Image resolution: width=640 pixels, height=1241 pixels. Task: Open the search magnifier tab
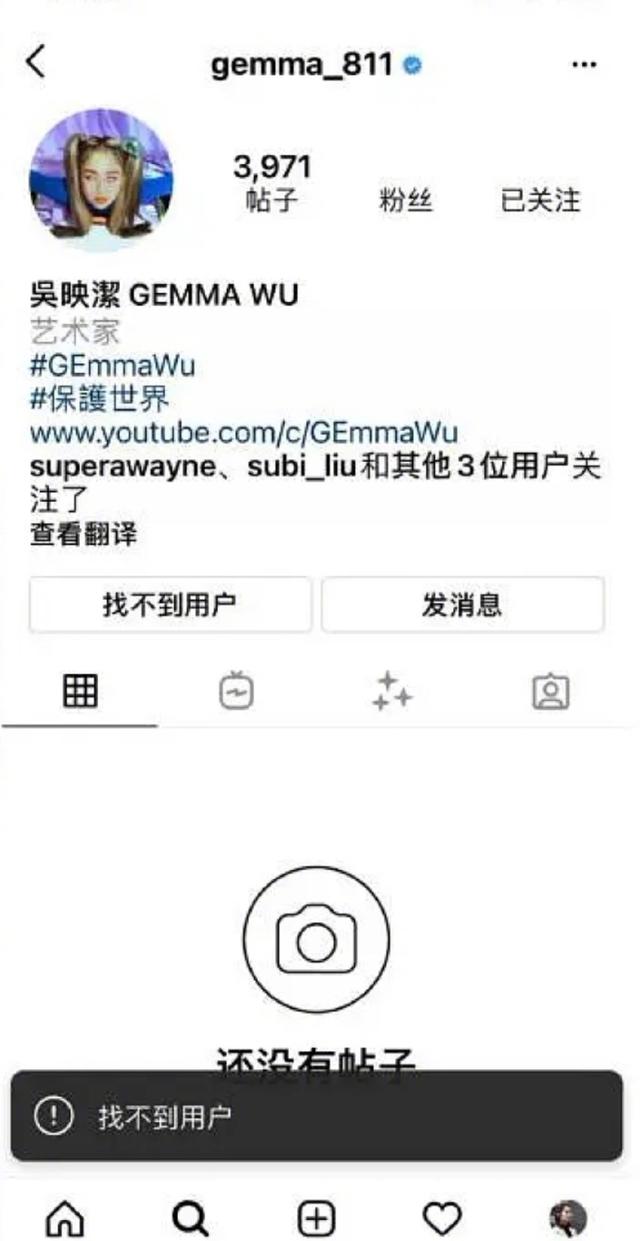pyautogui.click(x=190, y=1218)
